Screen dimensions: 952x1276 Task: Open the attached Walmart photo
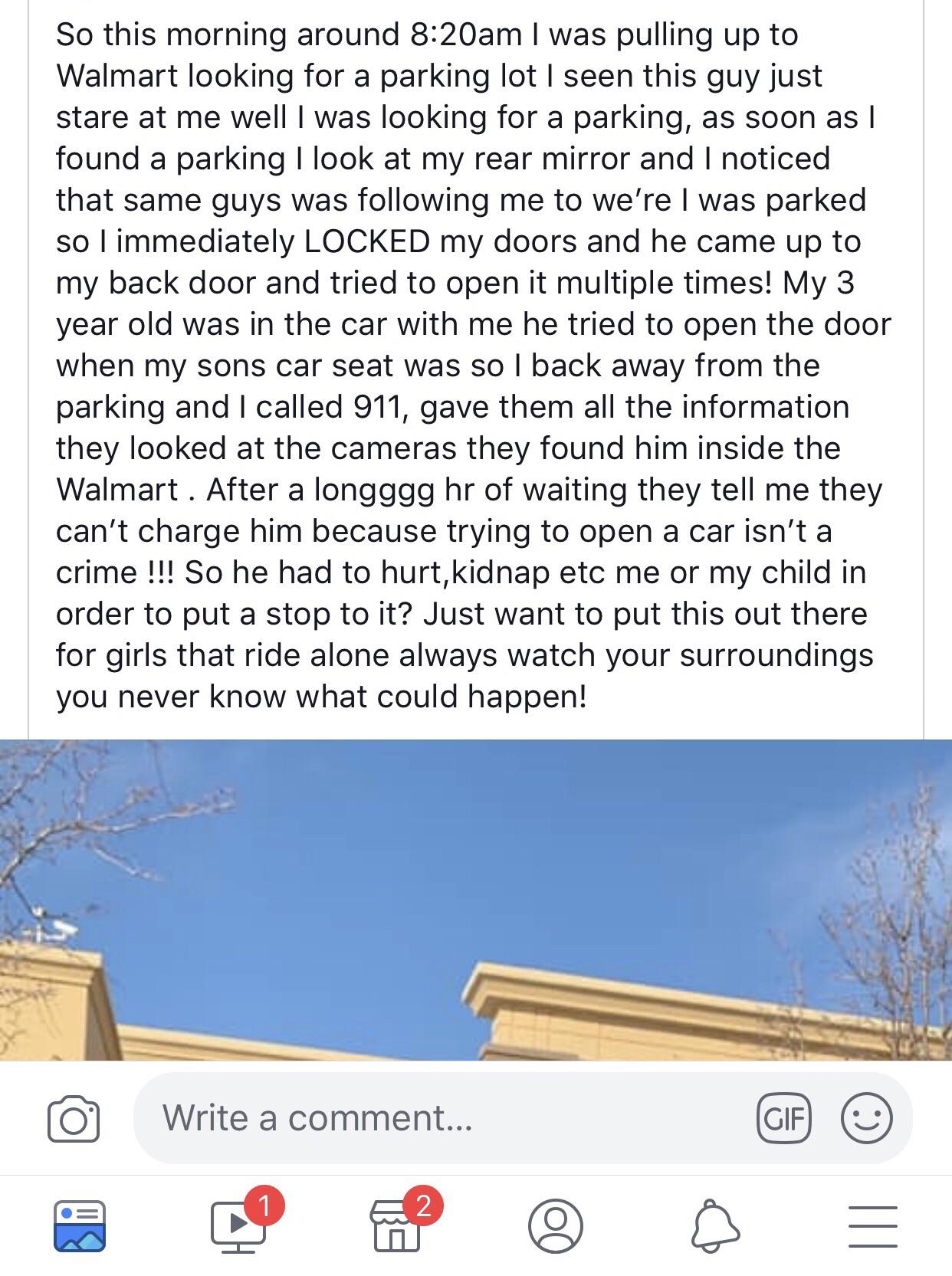tap(475, 904)
